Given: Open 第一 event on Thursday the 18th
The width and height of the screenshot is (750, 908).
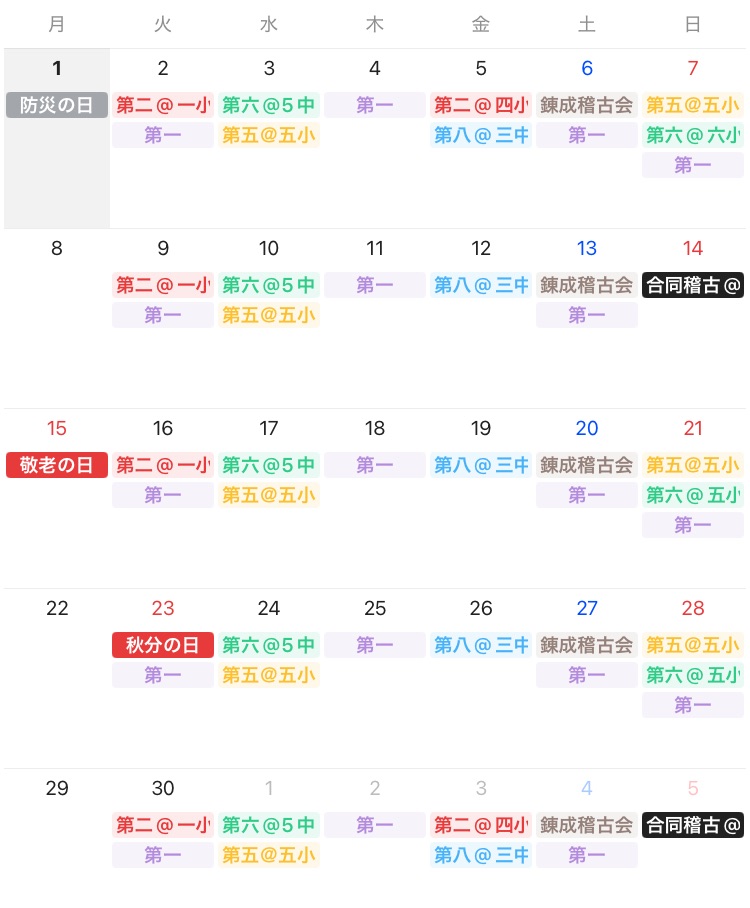Looking at the screenshot, I should [x=375, y=465].
